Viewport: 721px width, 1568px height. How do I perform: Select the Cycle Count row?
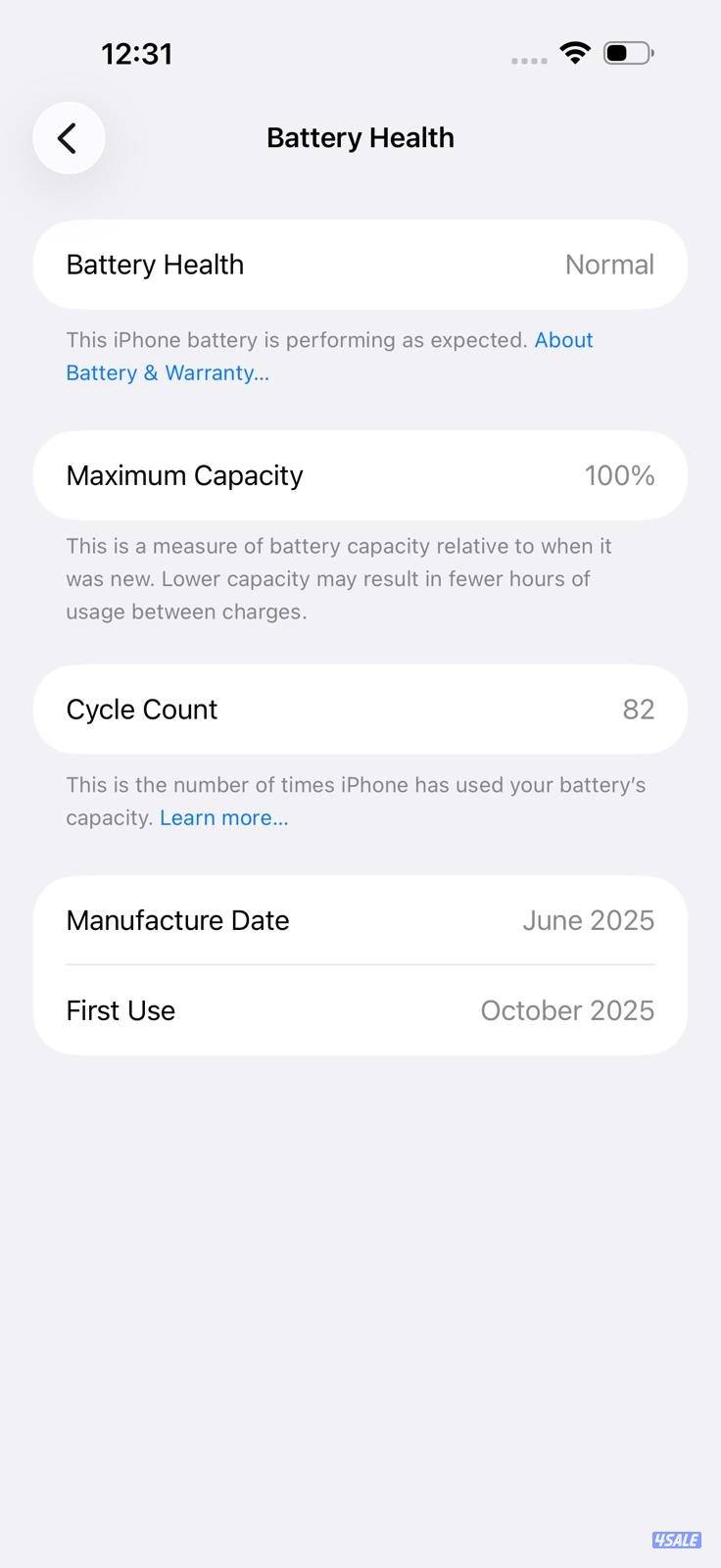tap(360, 709)
